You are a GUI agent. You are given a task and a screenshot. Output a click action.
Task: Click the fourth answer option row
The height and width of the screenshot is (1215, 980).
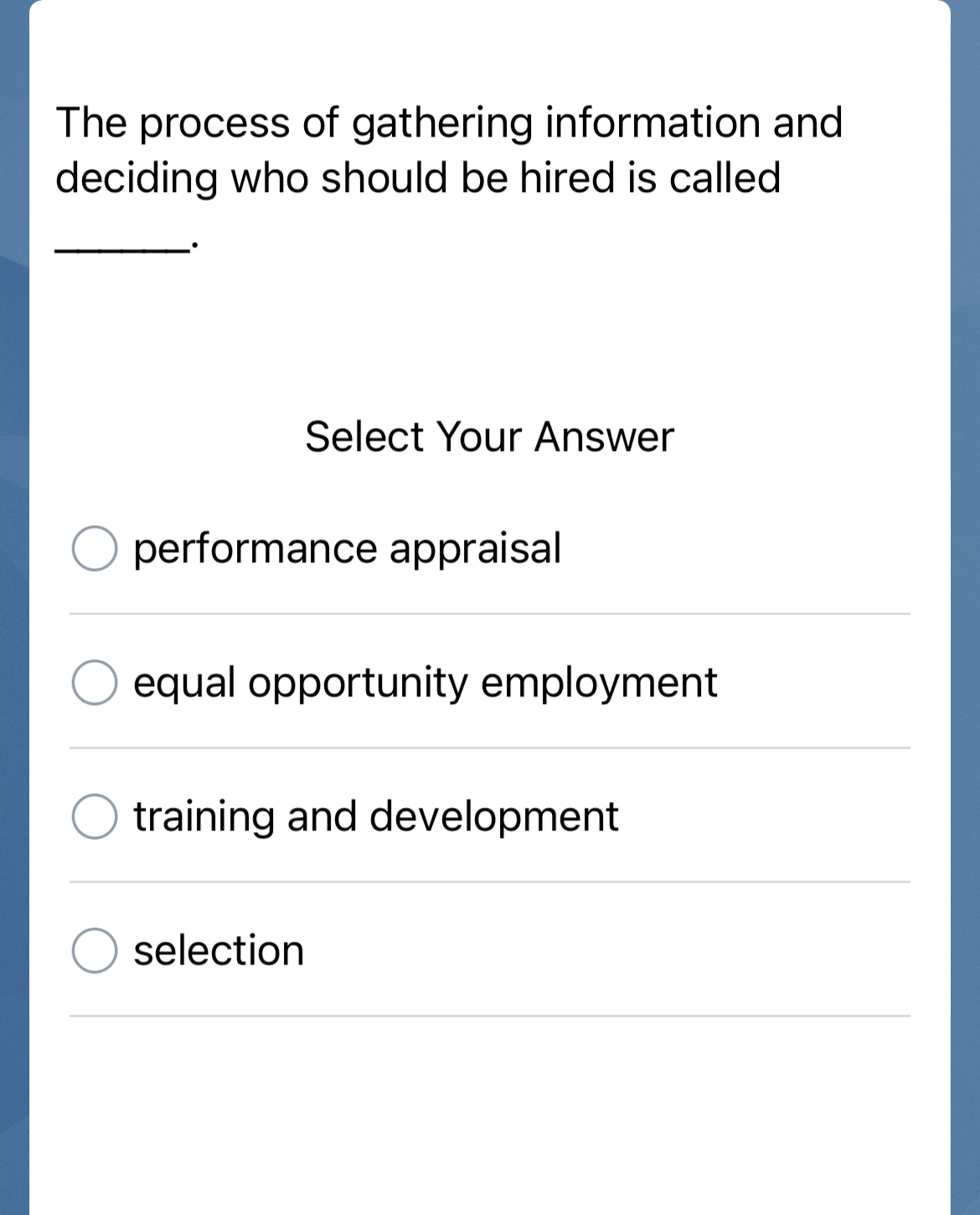[490, 951]
